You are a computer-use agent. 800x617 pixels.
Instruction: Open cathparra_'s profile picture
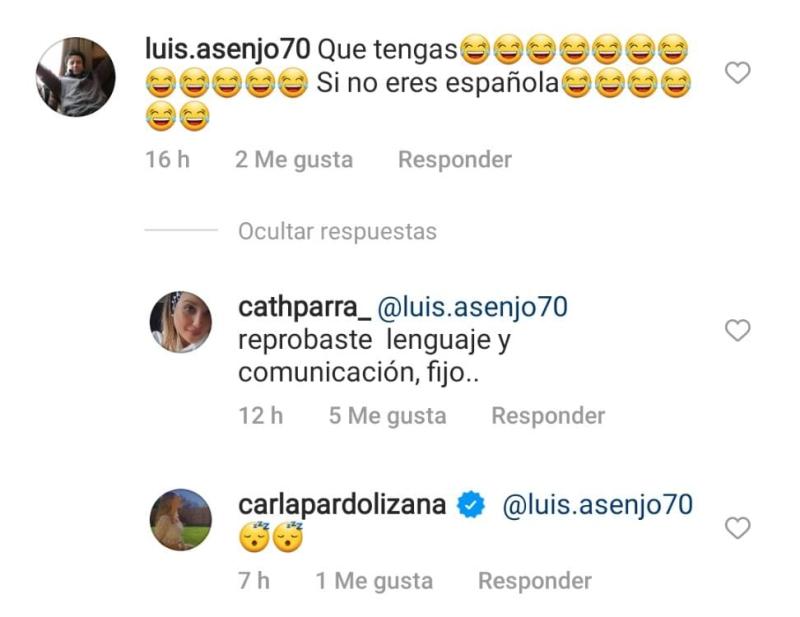[x=181, y=322]
